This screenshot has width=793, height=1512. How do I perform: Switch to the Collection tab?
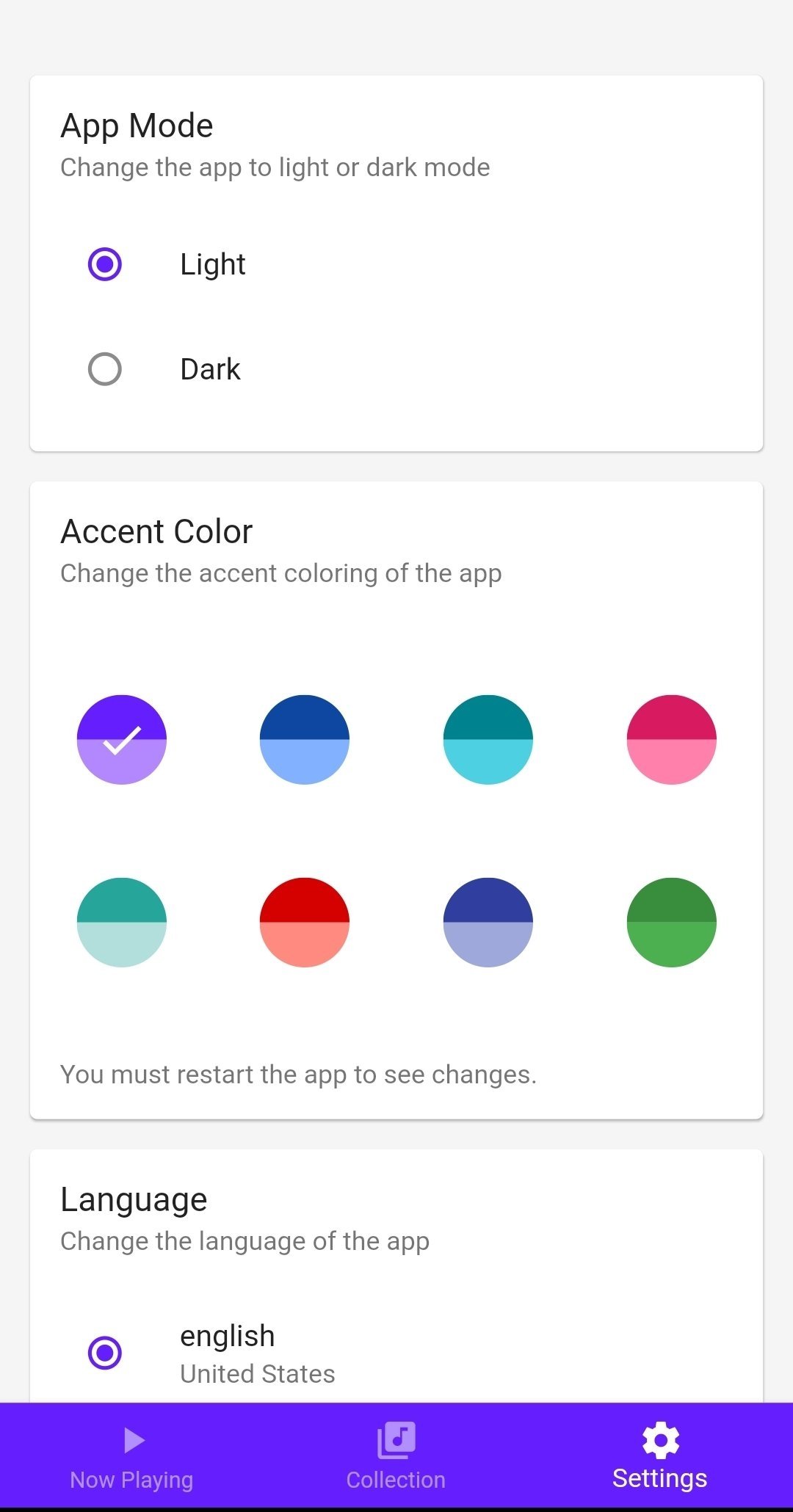(x=396, y=1457)
